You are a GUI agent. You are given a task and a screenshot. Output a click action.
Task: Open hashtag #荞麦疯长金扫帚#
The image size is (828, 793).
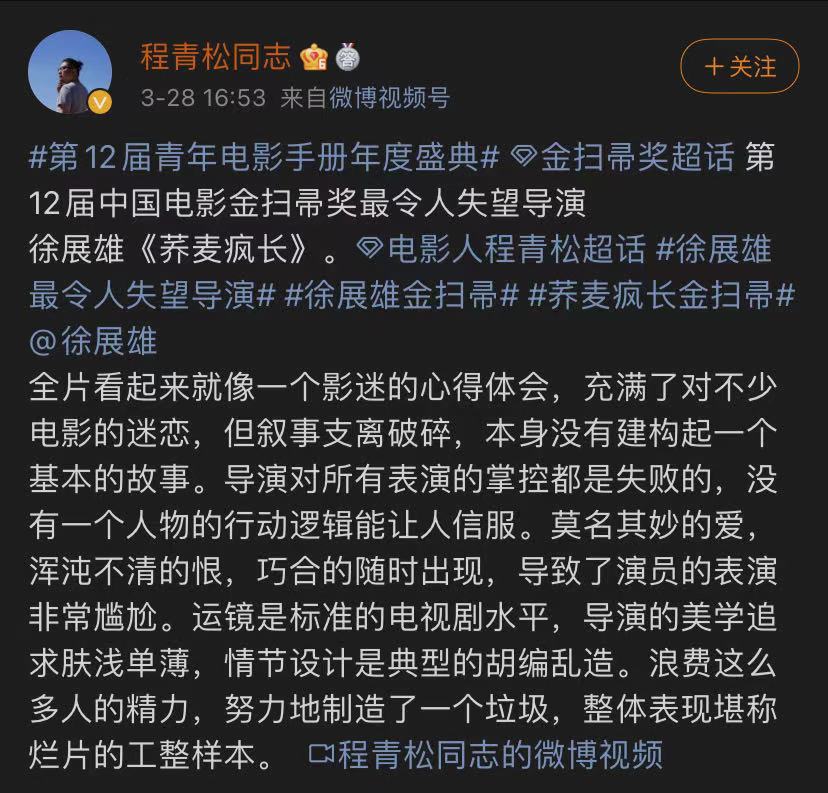click(x=661, y=295)
